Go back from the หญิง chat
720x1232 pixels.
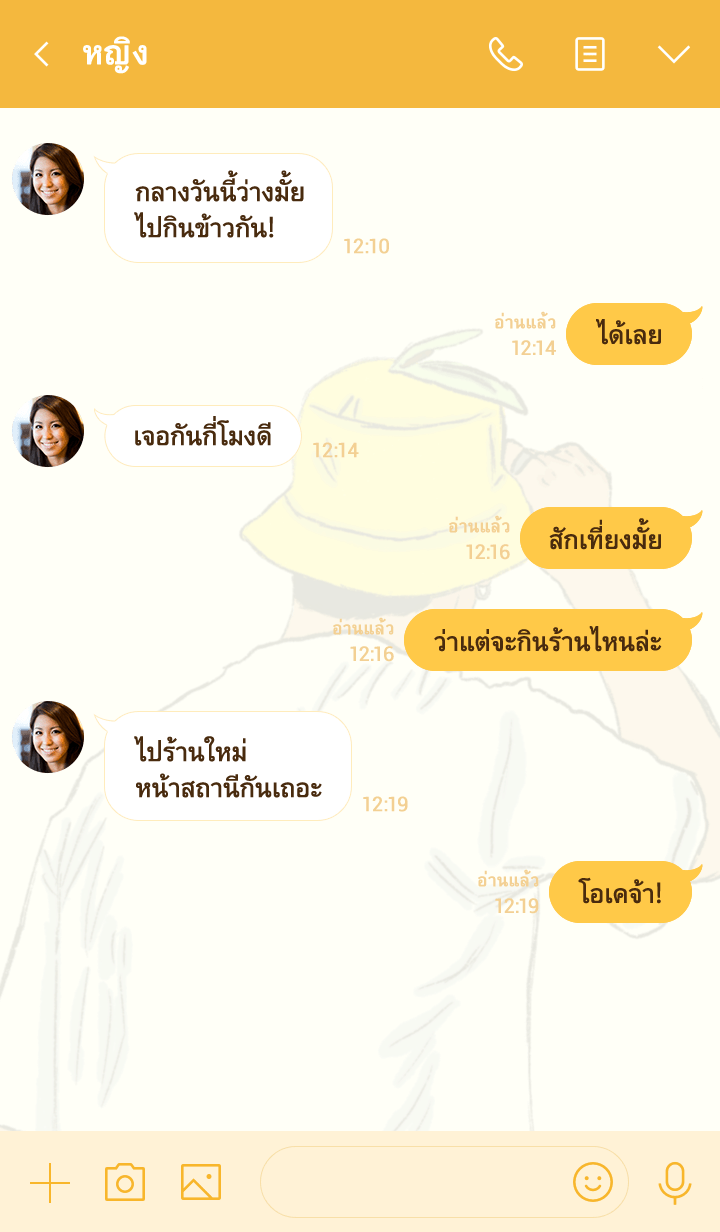tap(41, 54)
